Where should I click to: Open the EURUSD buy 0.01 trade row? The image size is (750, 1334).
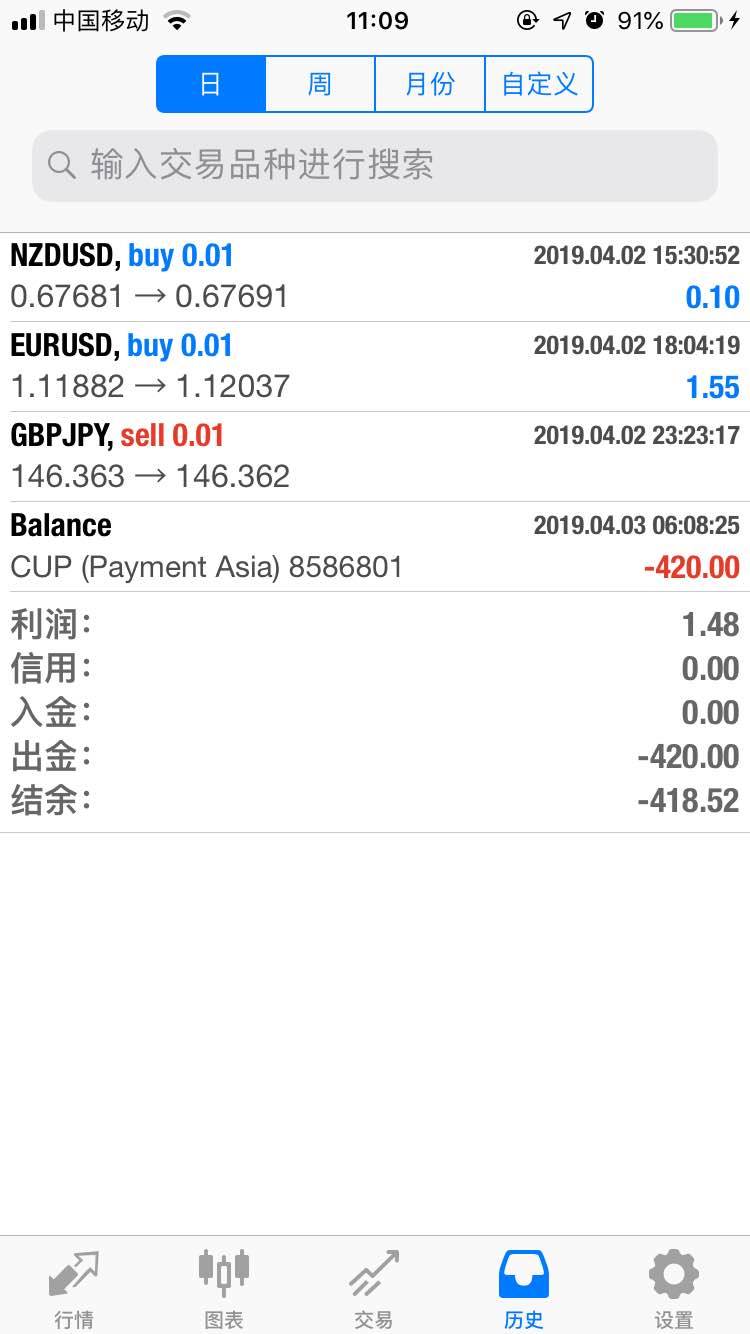[375, 367]
